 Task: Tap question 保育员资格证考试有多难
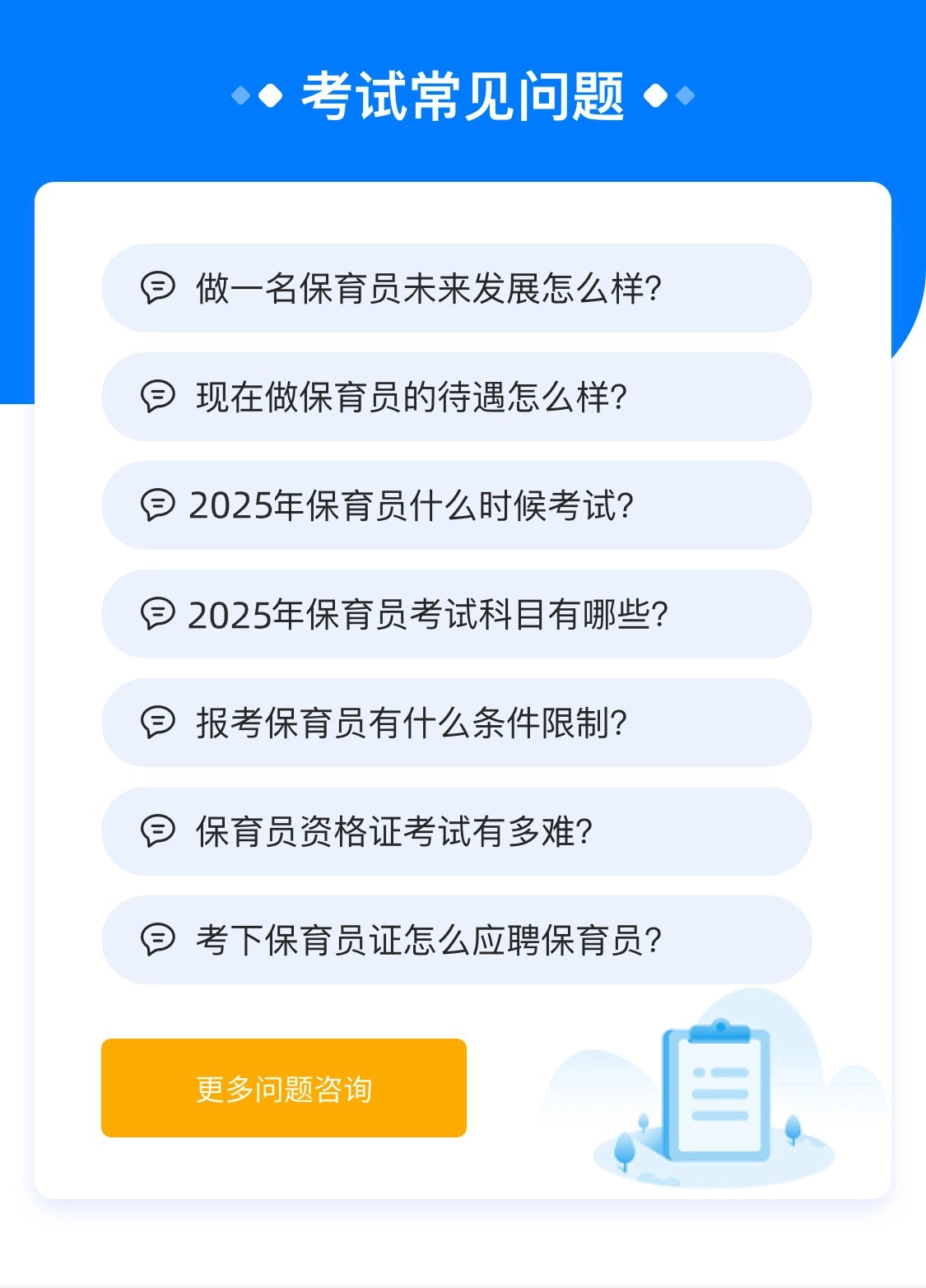456,831
